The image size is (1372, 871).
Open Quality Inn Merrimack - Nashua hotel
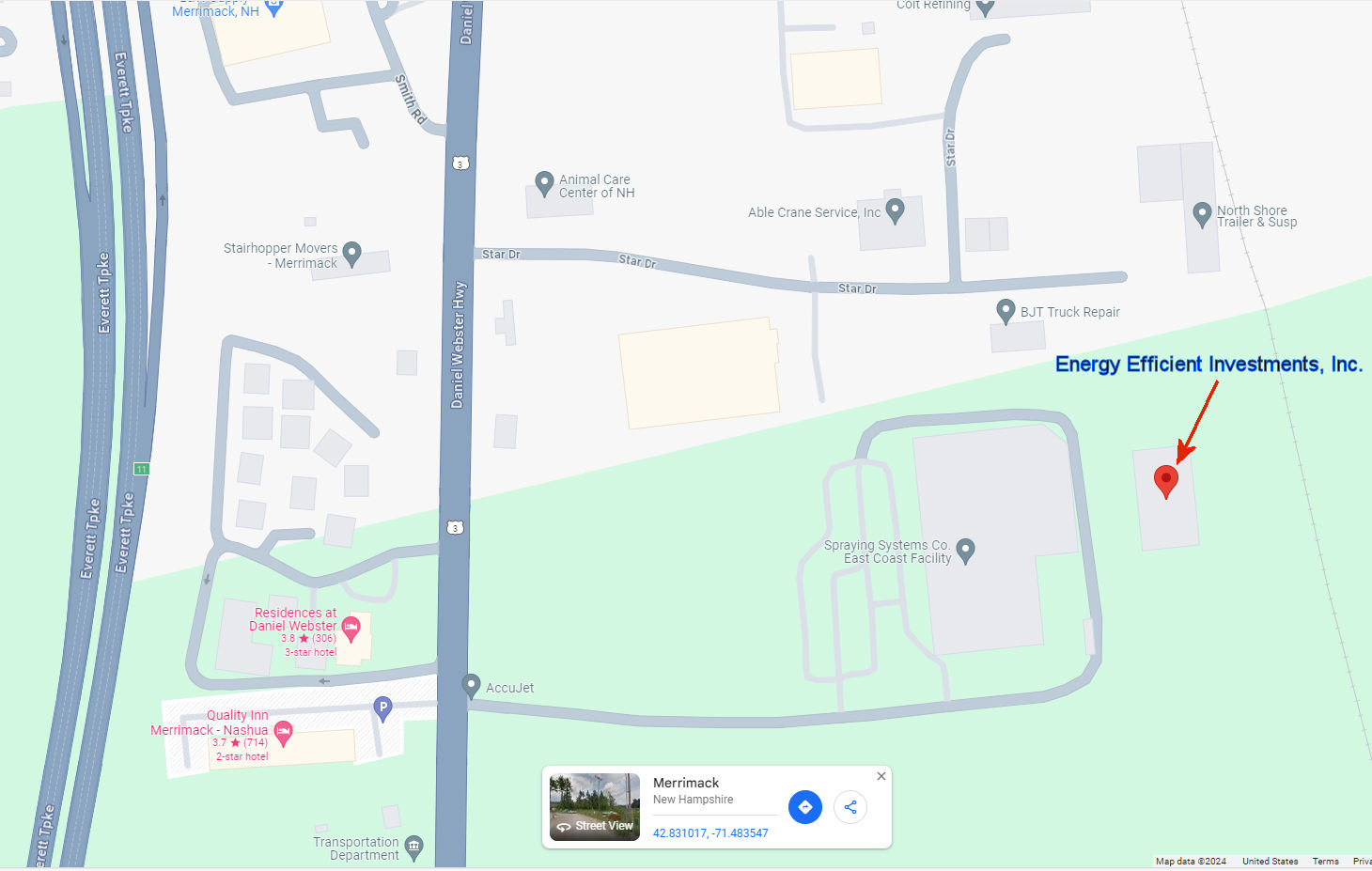coord(283,732)
